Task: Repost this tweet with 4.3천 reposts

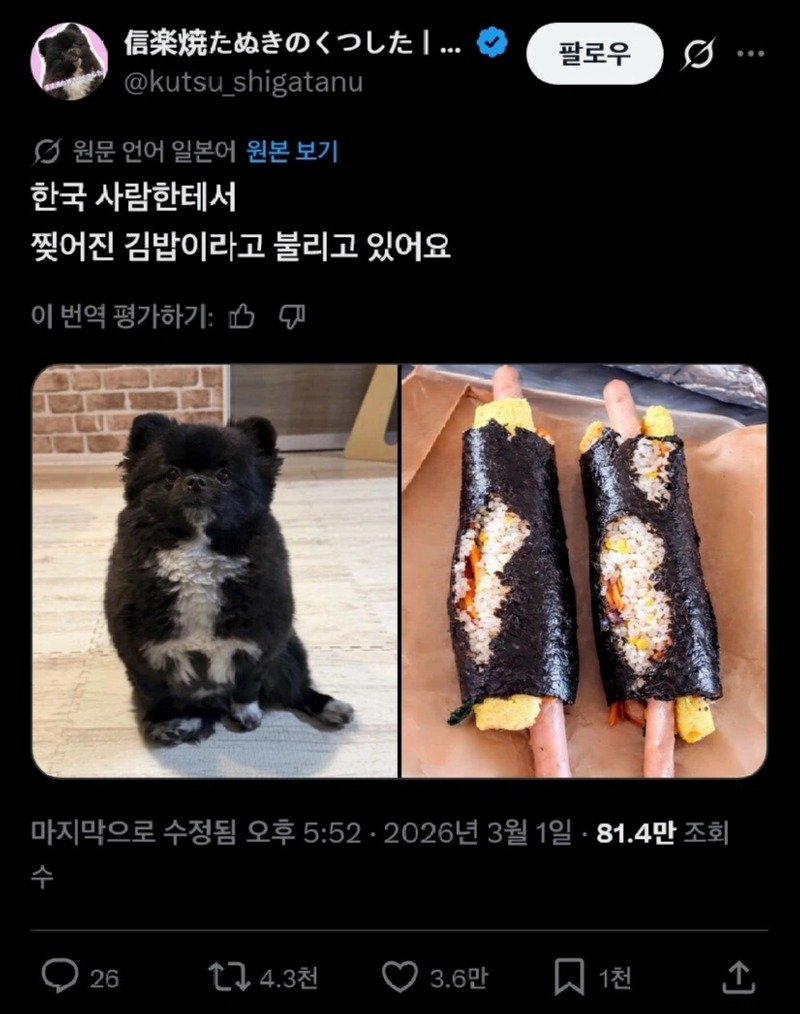Action: 228,977
